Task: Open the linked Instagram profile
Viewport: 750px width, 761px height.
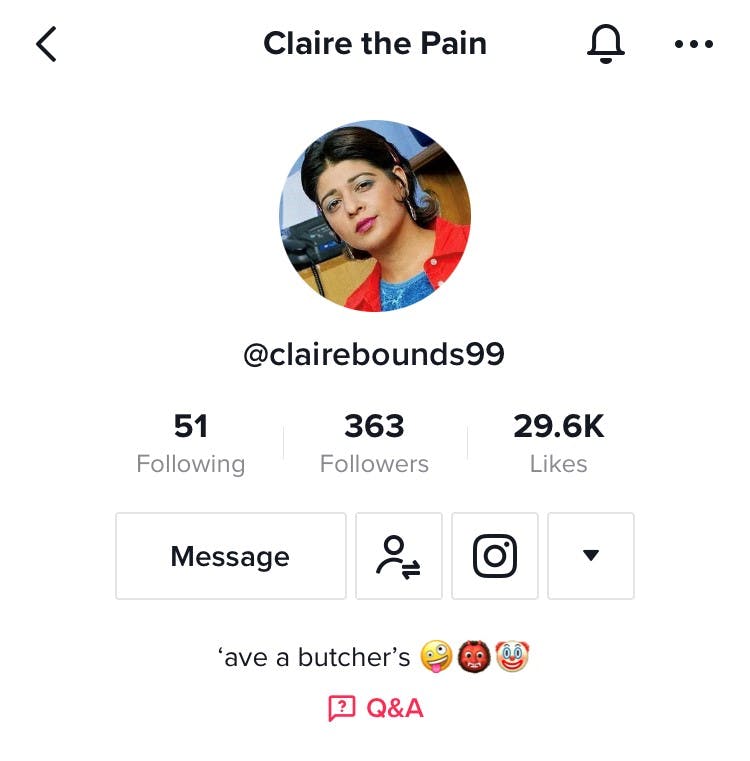Action: [x=494, y=556]
